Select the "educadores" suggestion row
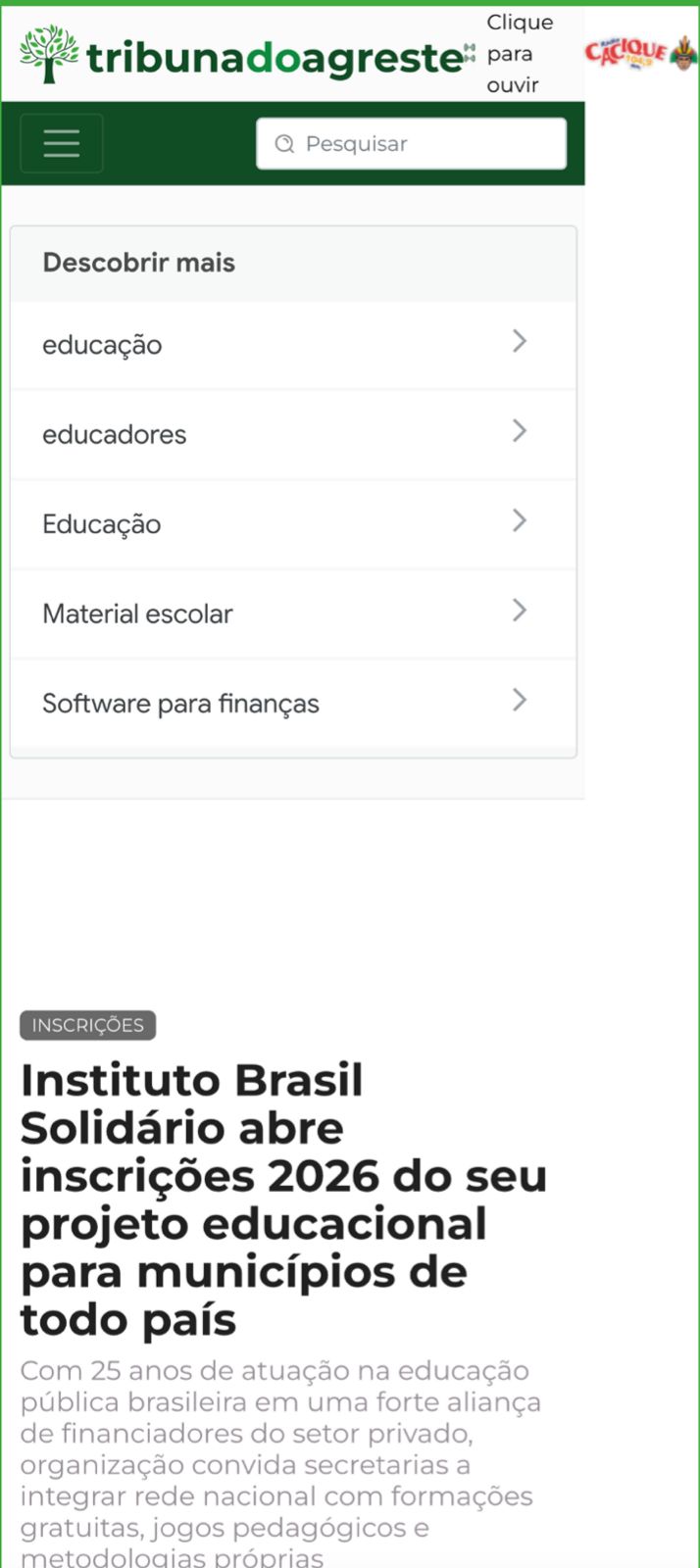Screen dimensions: 700x1568 (293, 434)
